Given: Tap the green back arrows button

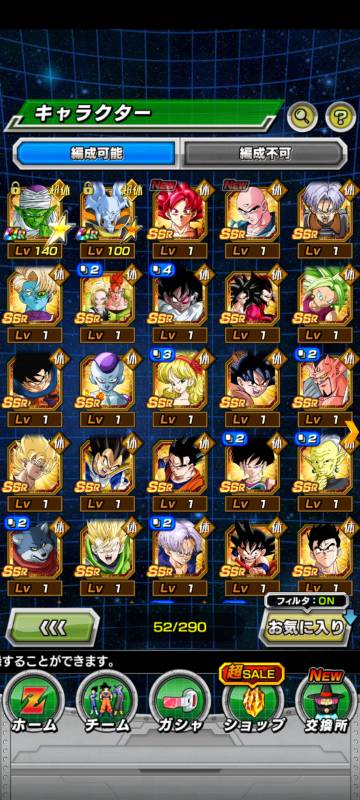Looking at the screenshot, I should click(x=54, y=627).
